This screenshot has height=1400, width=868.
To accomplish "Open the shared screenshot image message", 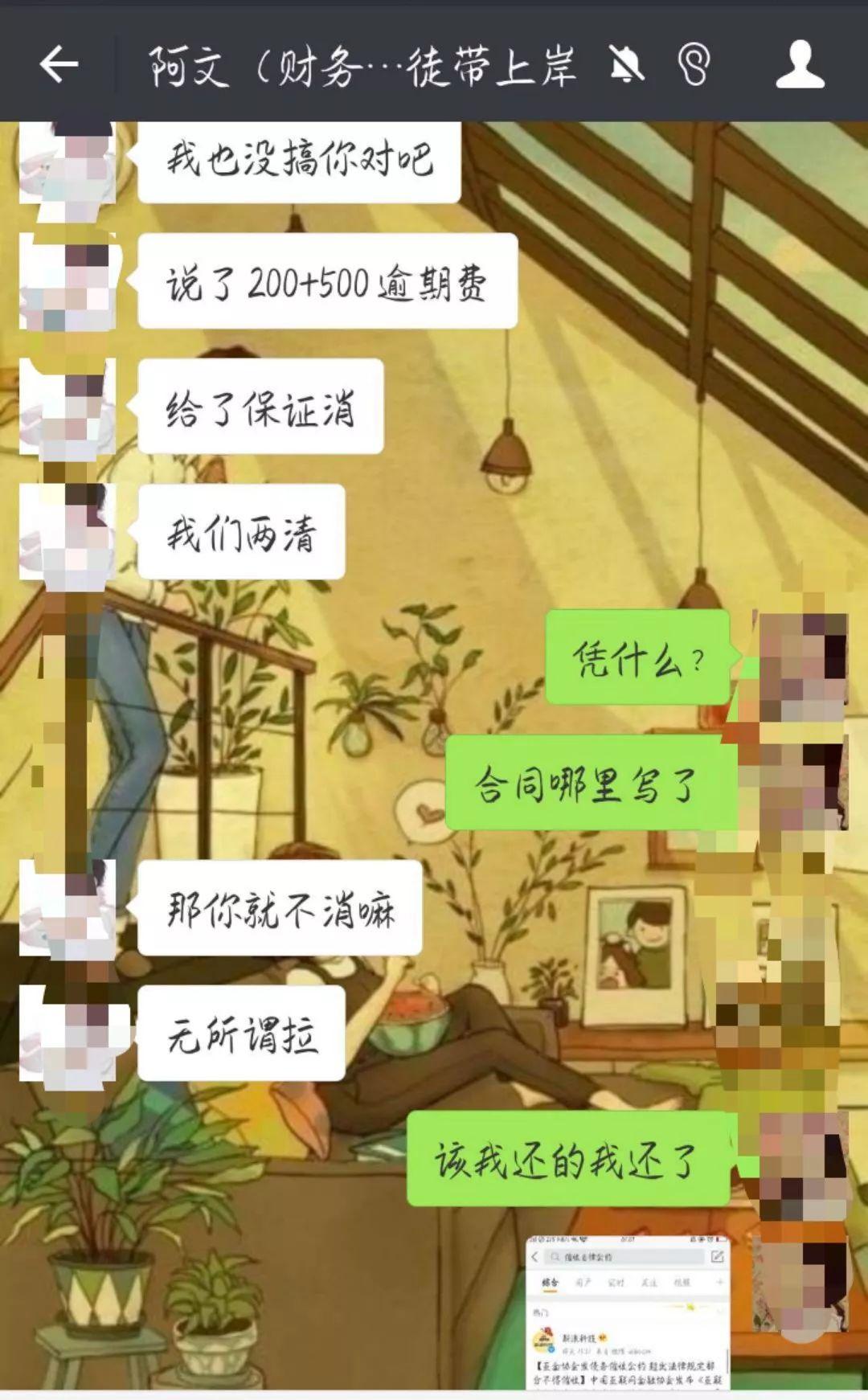I will tap(628, 1313).
